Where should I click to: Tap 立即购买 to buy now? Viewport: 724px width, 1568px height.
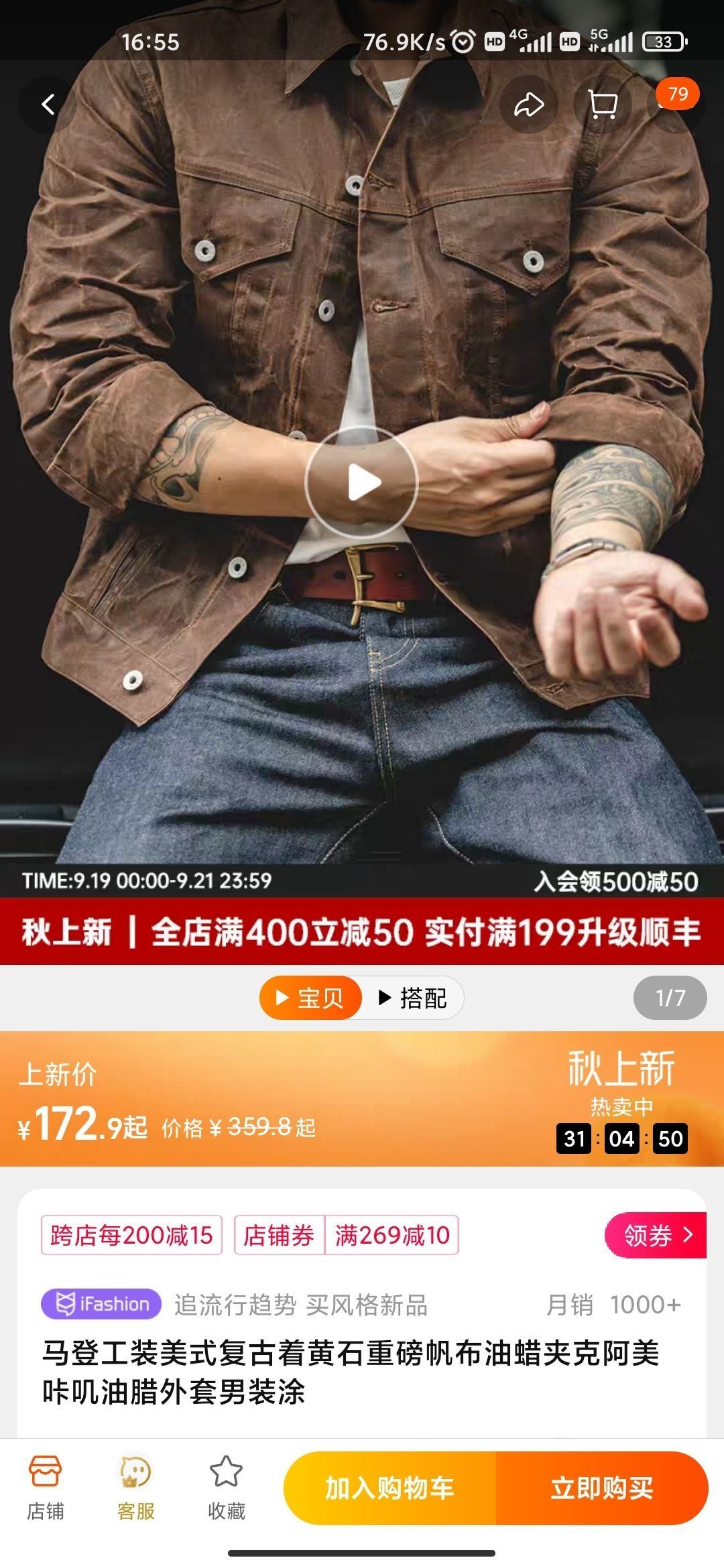(x=601, y=1488)
